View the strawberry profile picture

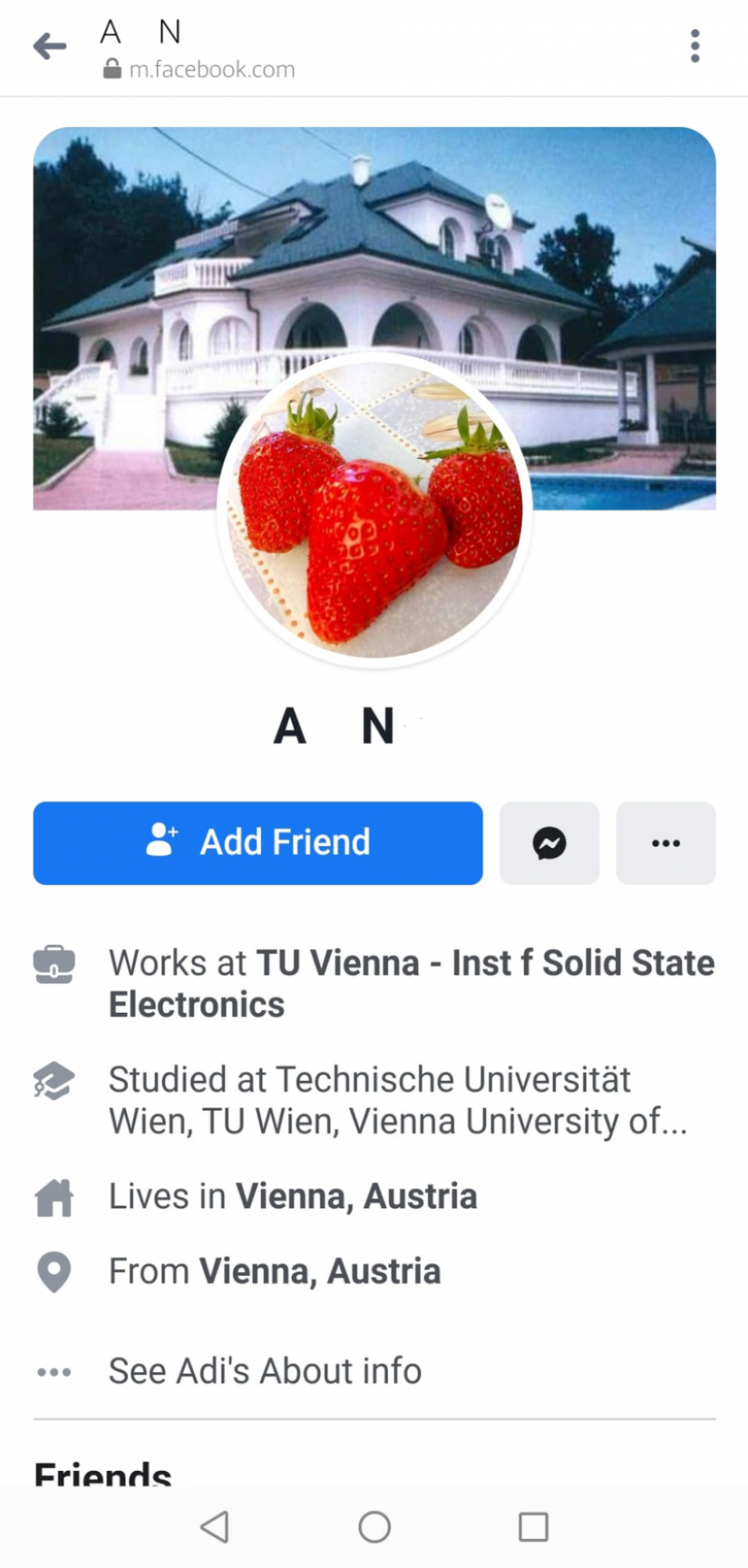tap(374, 509)
